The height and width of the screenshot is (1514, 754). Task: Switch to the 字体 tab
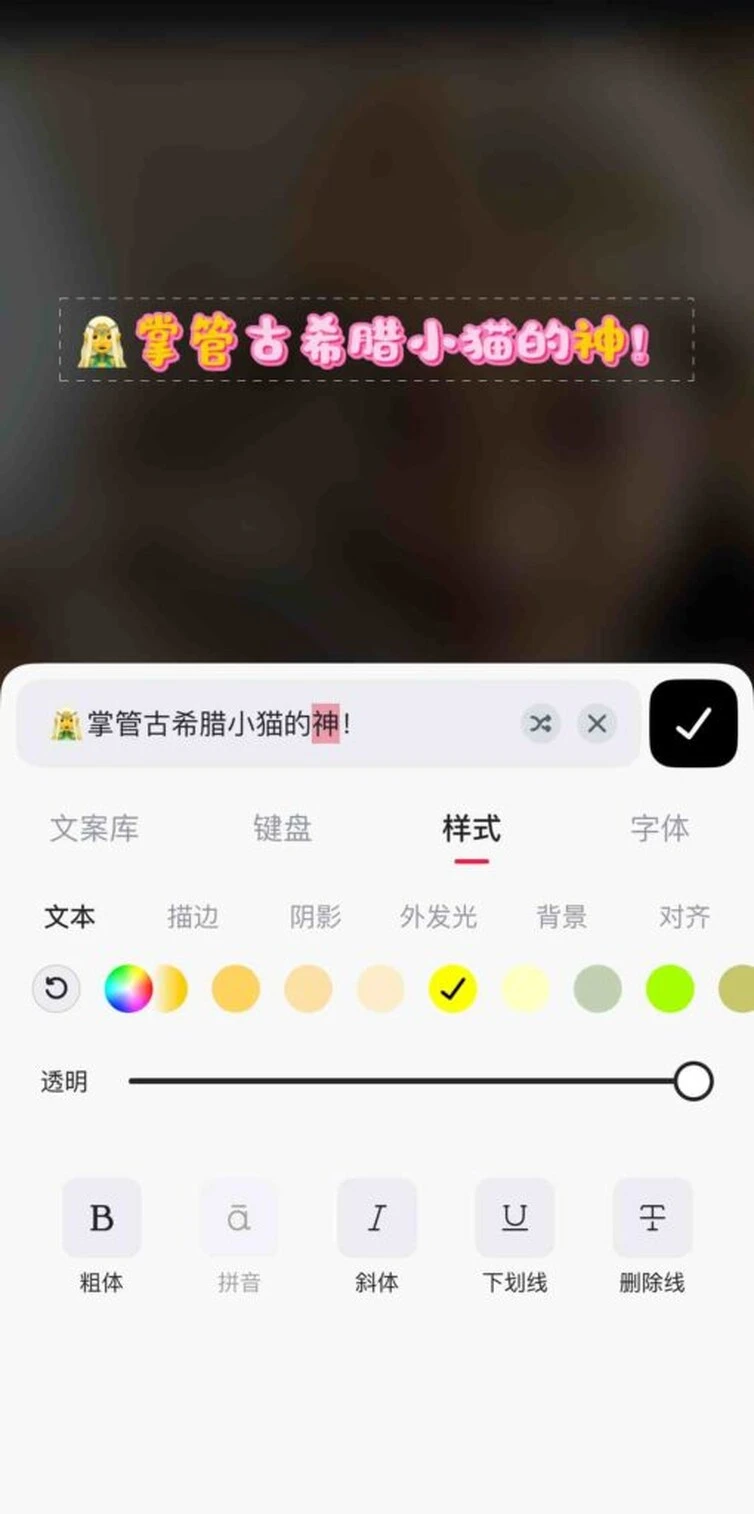[659, 828]
